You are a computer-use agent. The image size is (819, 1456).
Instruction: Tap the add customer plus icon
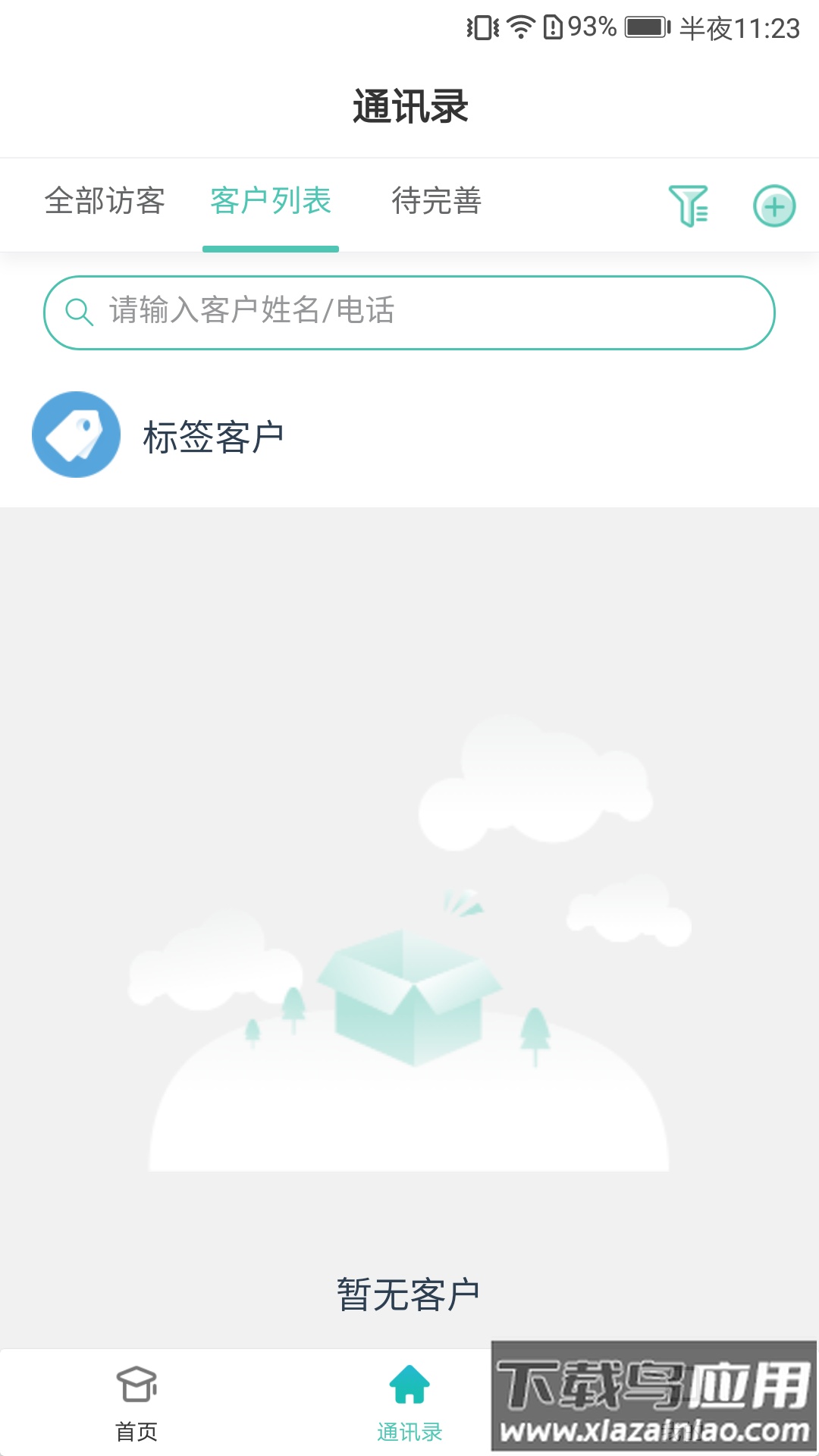(x=773, y=206)
